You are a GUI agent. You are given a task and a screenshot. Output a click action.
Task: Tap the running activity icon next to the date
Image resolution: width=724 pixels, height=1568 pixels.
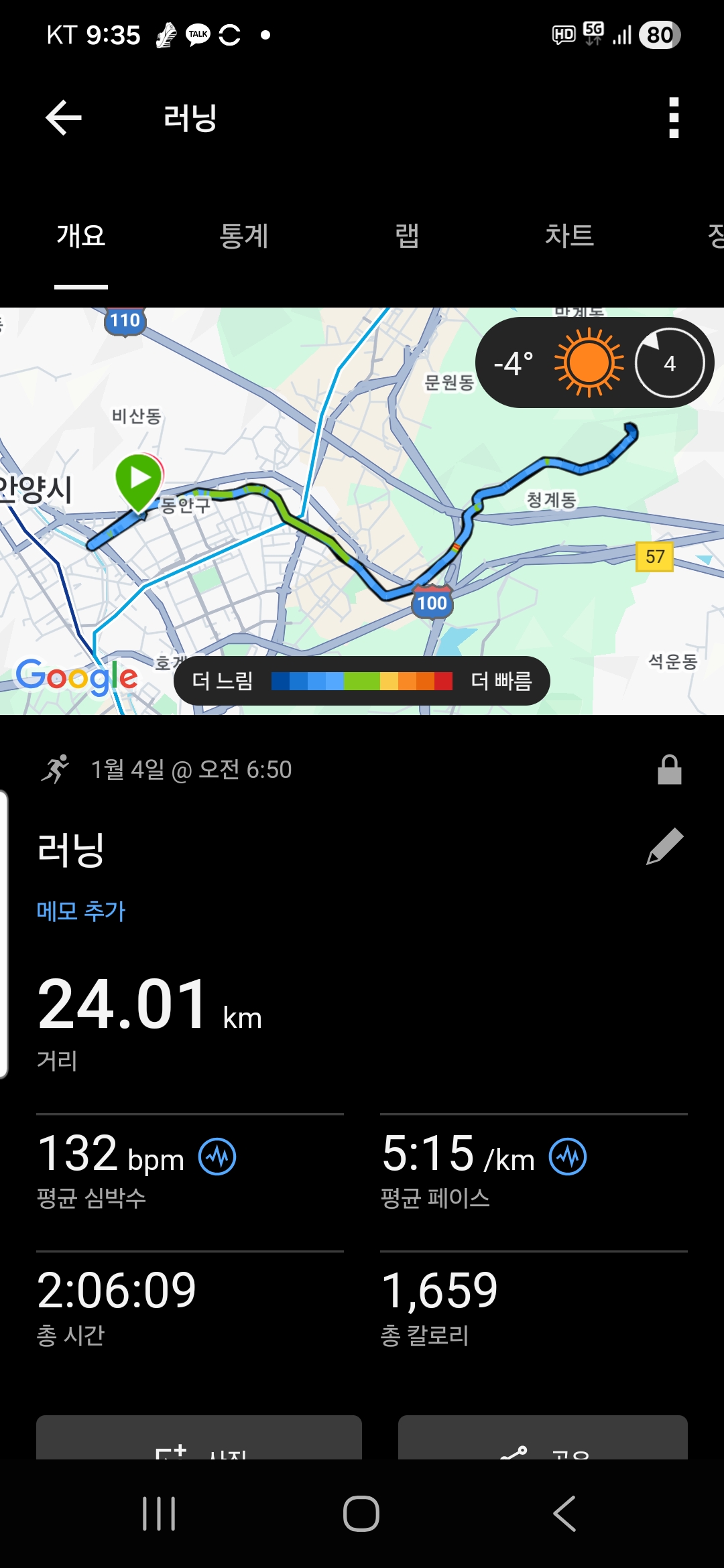57,769
